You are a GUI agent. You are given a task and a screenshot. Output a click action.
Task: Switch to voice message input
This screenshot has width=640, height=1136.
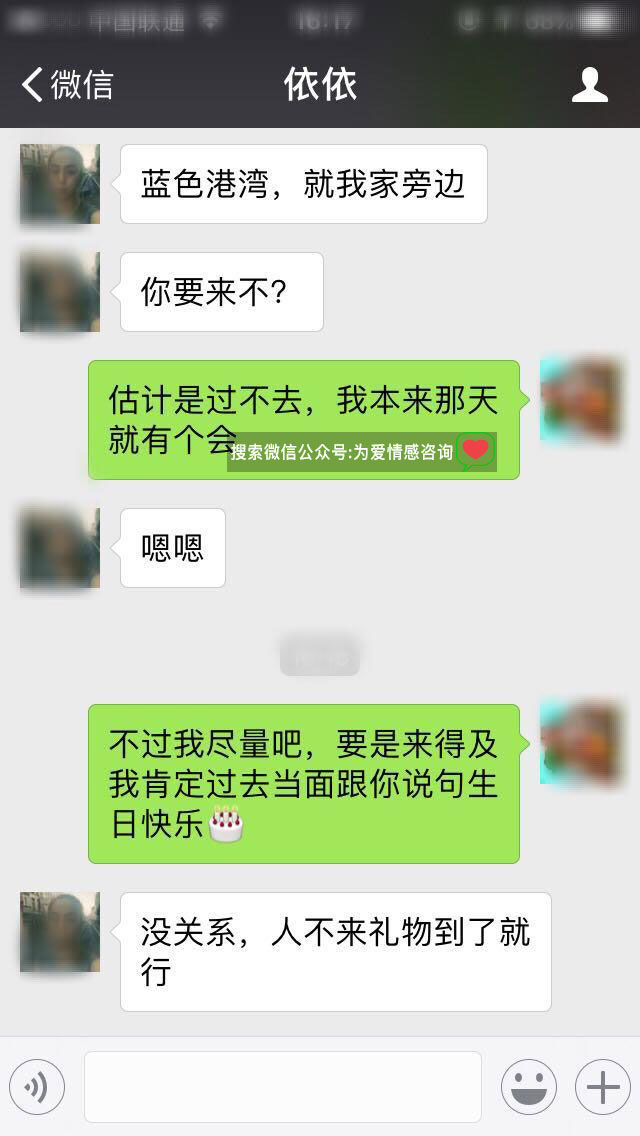37,1087
